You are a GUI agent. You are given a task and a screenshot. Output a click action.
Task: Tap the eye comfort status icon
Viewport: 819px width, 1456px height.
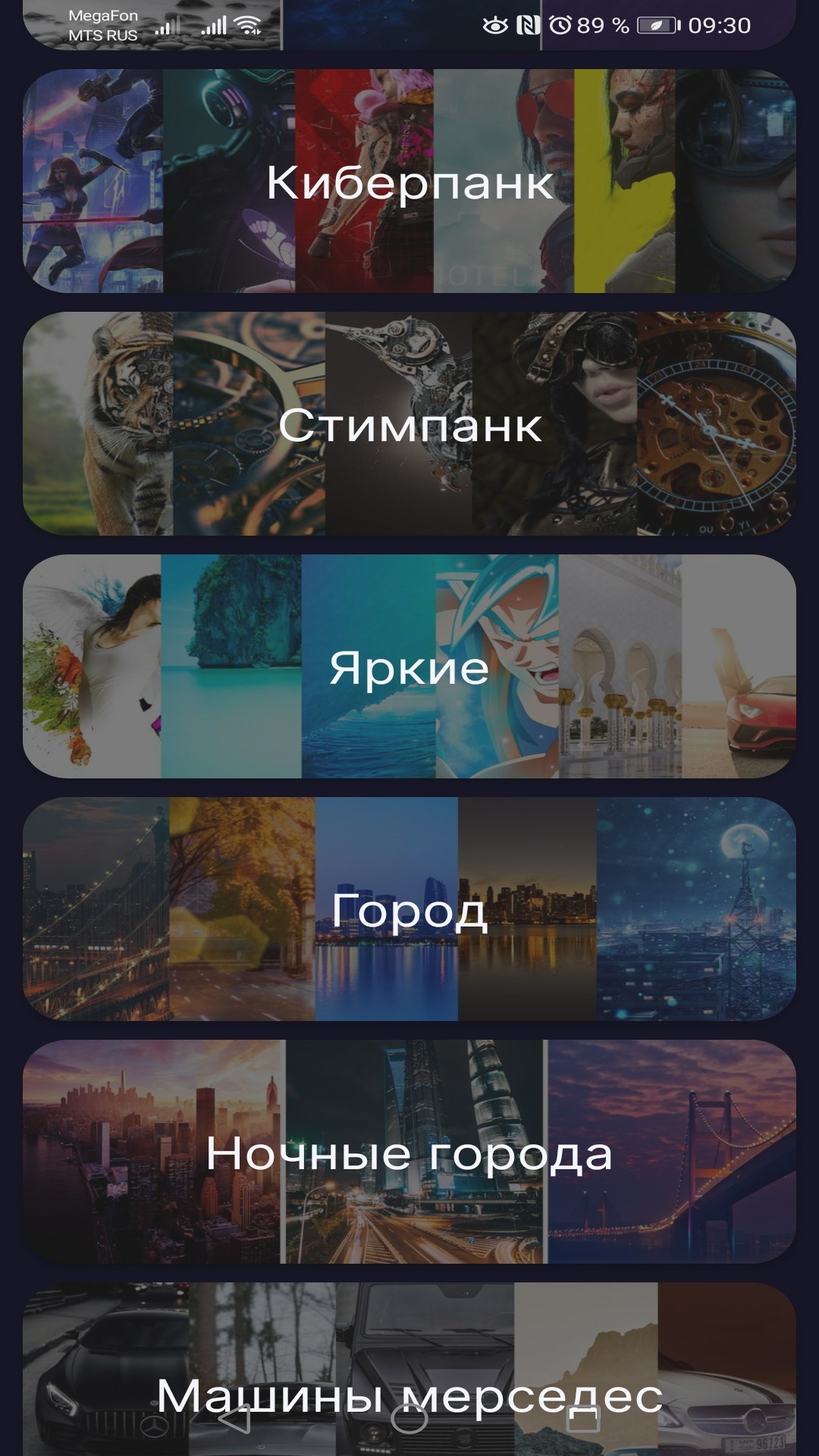tap(496, 25)
